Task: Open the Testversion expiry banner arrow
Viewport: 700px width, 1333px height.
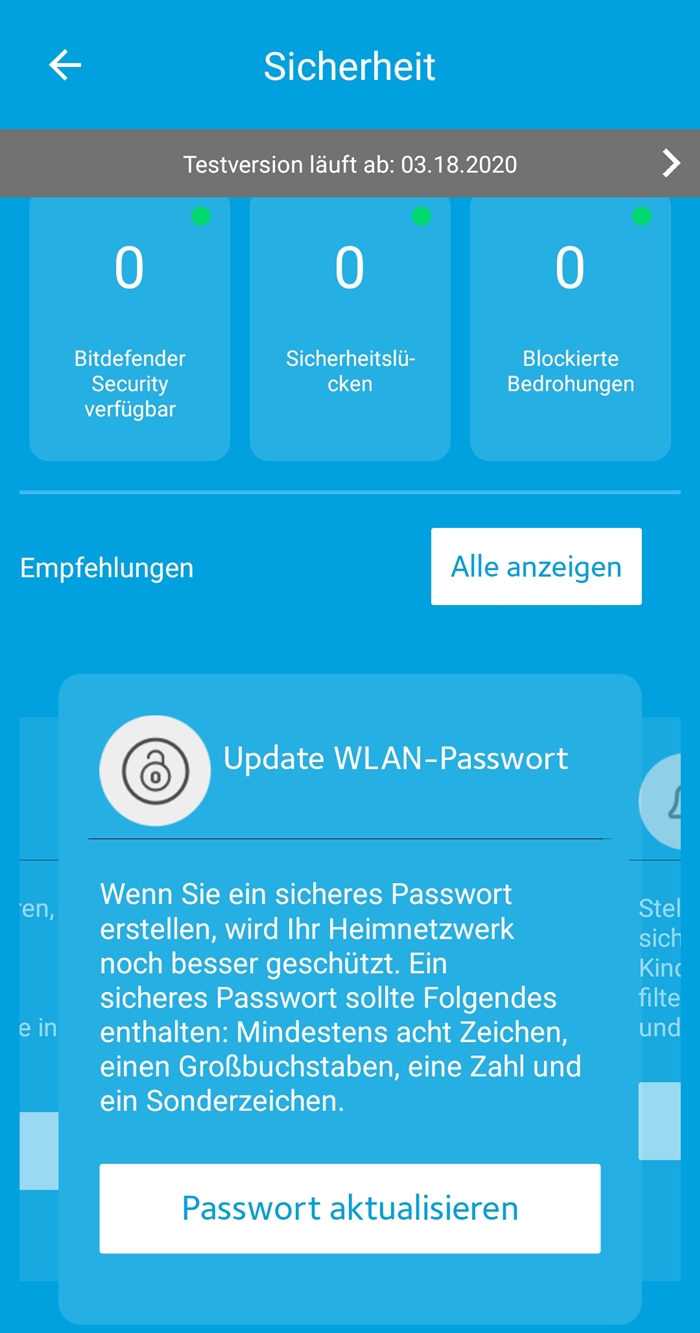Action: pyautogui.click(x=671, y=163)
